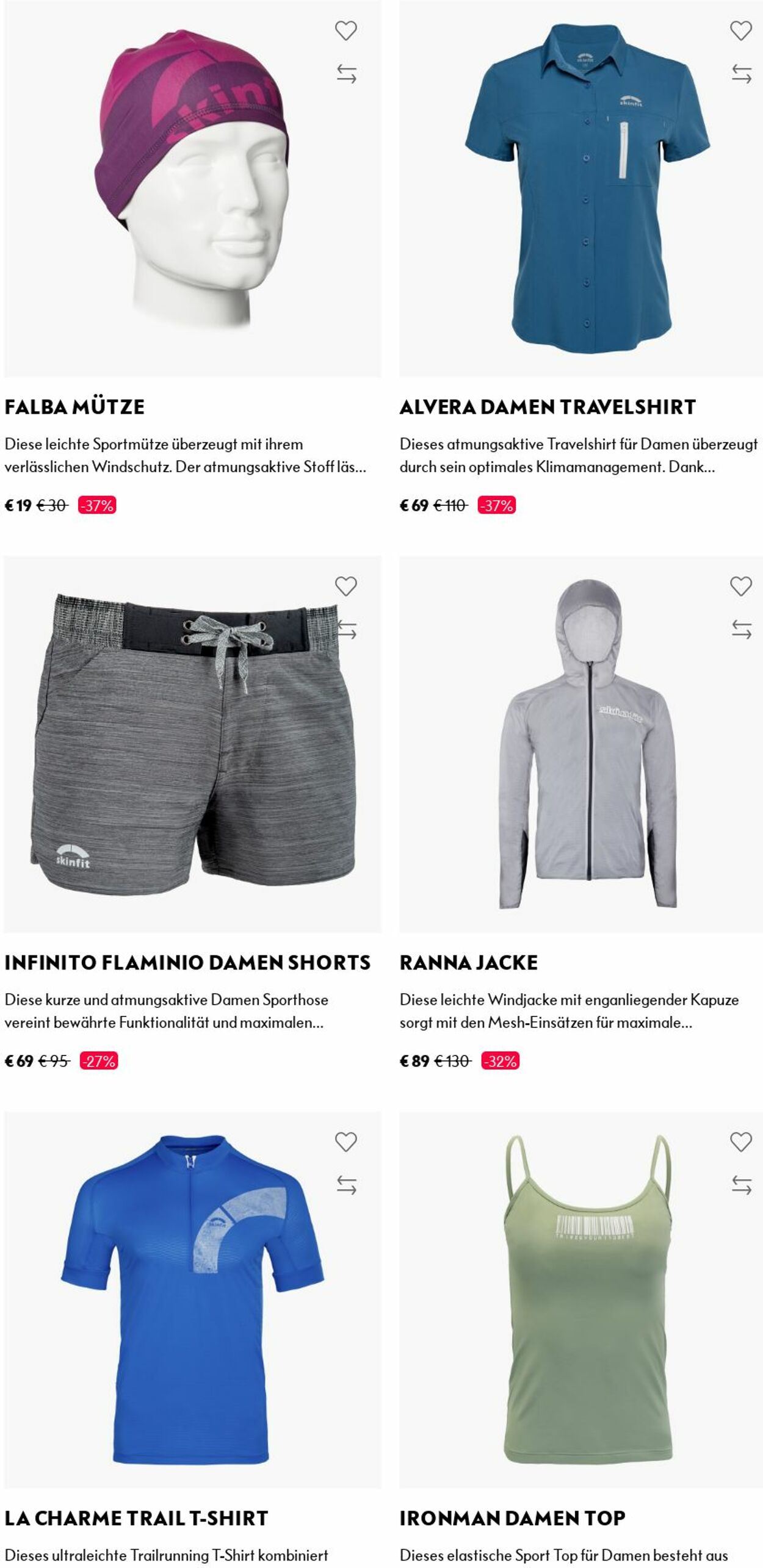763x1568 pixels.
Task: Add Falba Mütze to wishlist
Action: (x=345, y=31)
